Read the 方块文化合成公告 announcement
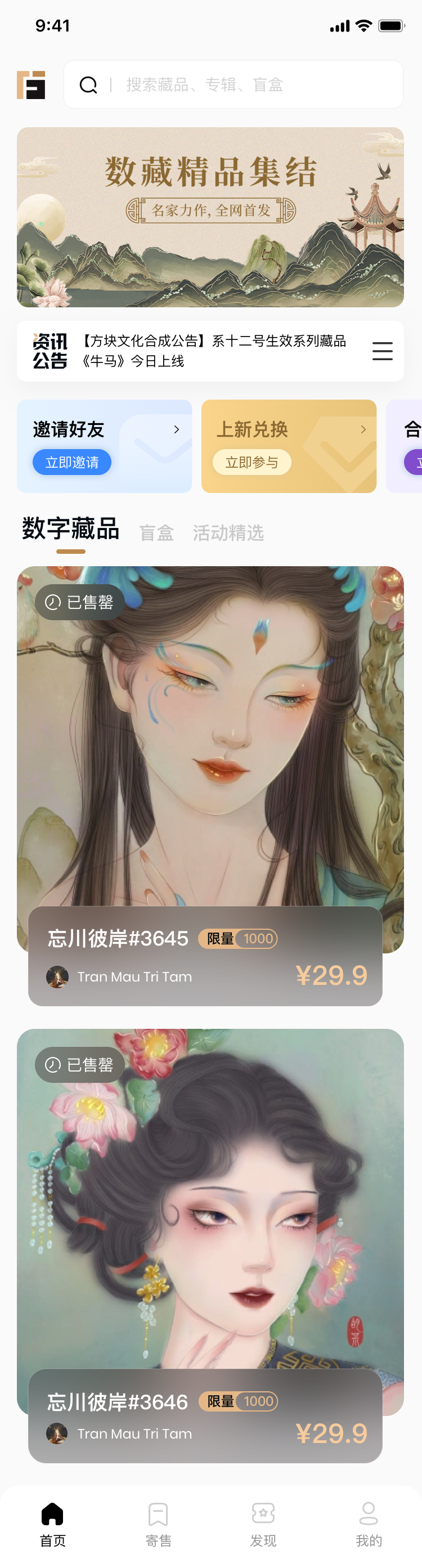Image resolution: width=422 pixels, height=1568 pixels. (214, 351)
